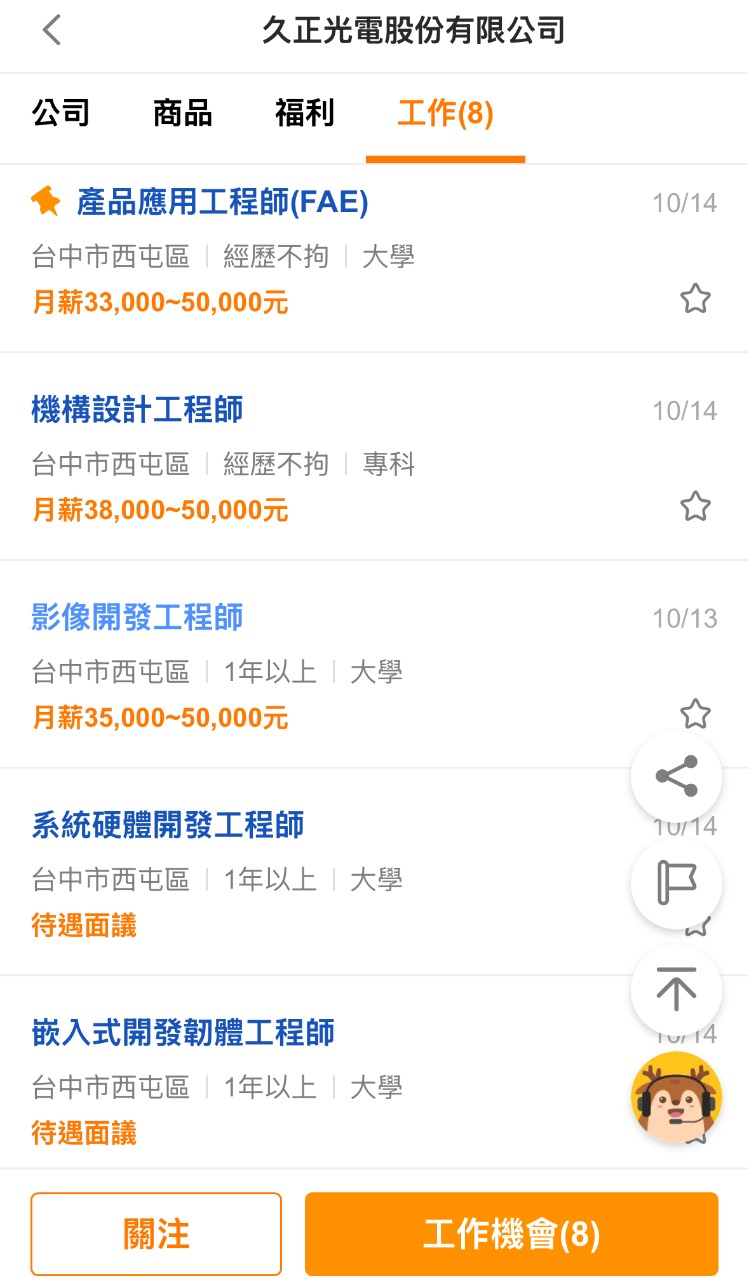The height and width of the screenshot is (1280, 748).
Task: Open the 系統硬體開發工程師 job listing
Action: 168,826
